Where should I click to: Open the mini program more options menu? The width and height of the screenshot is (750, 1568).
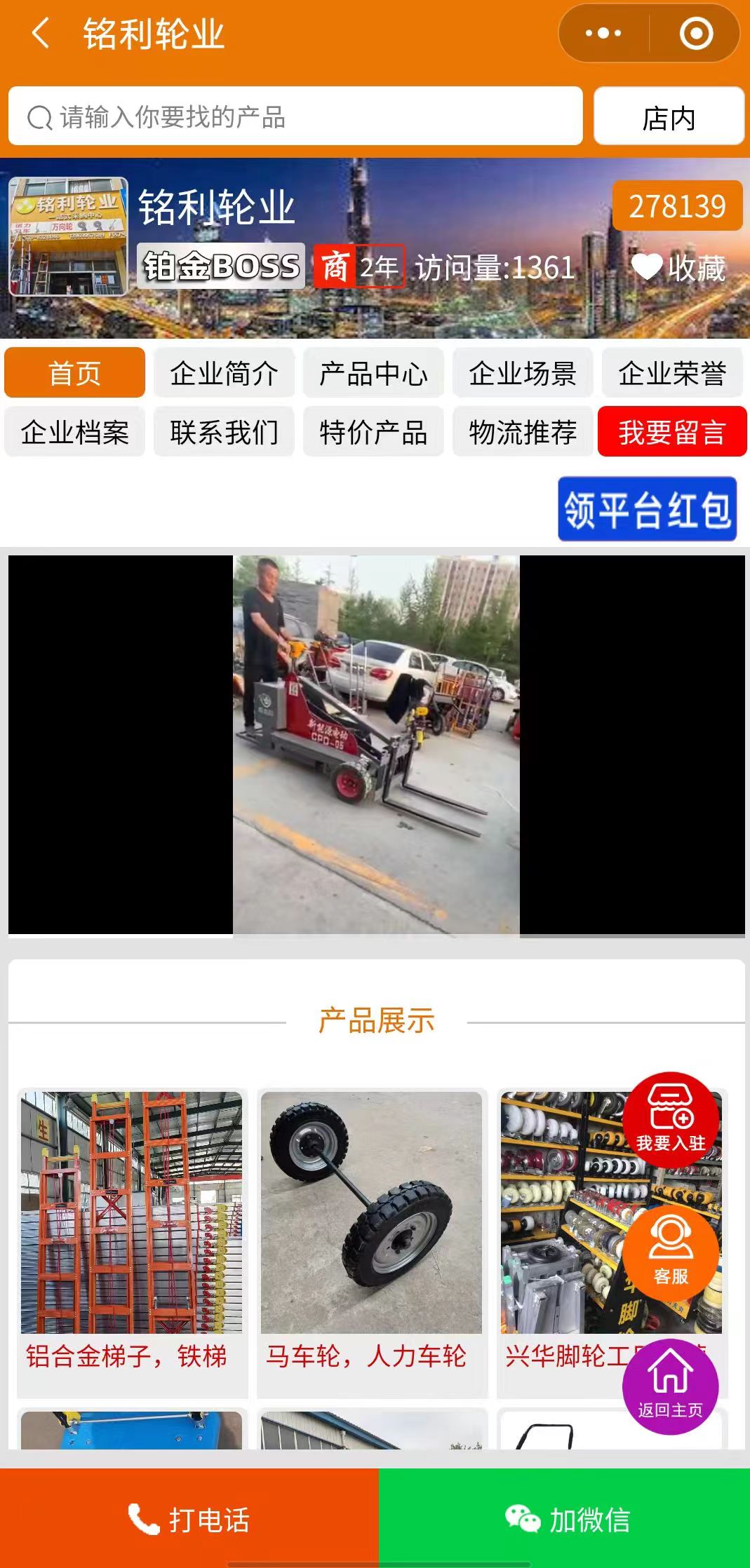(x=603, y=33)
